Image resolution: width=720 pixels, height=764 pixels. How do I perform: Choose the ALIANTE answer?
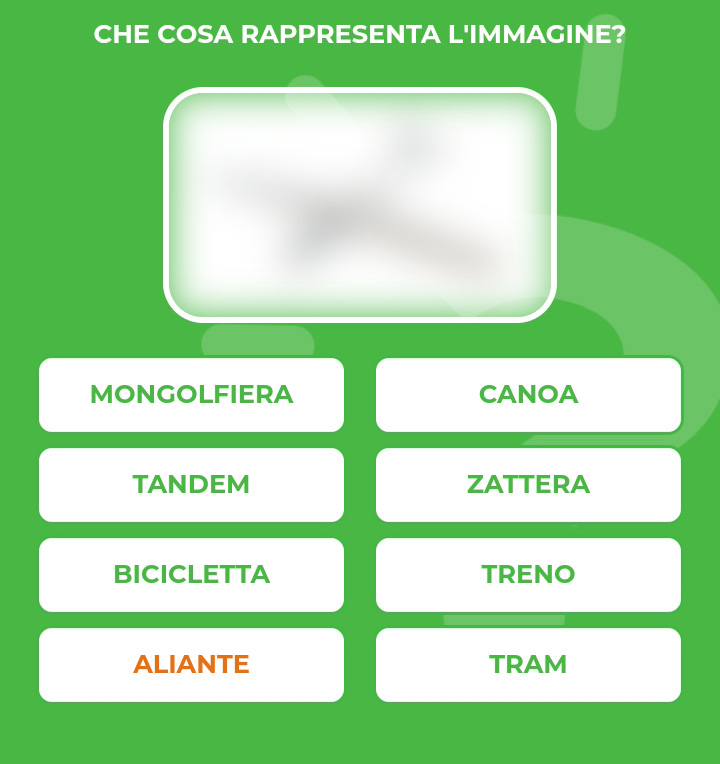(x=191, y=665)
